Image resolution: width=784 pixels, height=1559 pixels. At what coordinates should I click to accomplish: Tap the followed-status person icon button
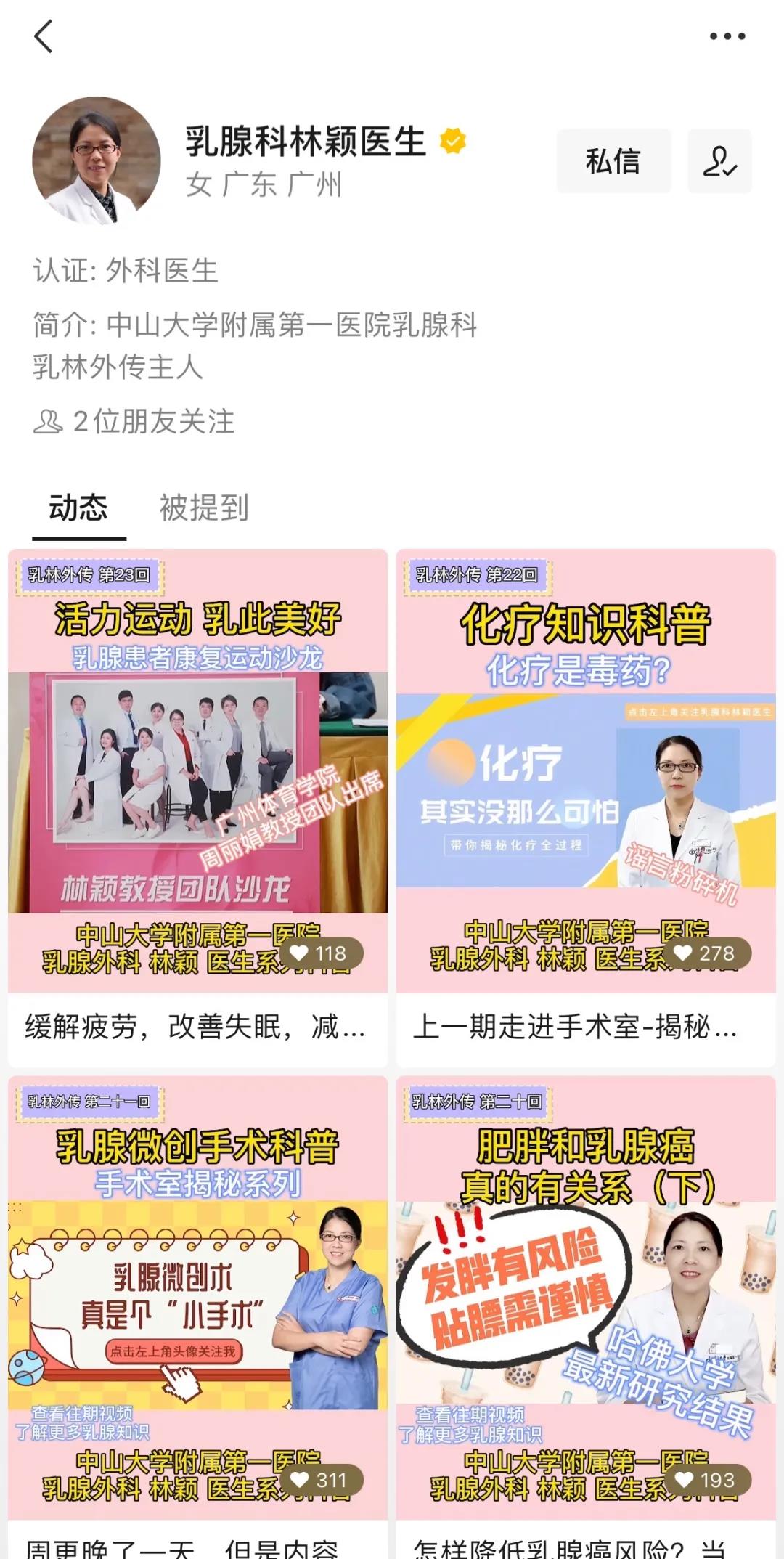click(719, 161)
